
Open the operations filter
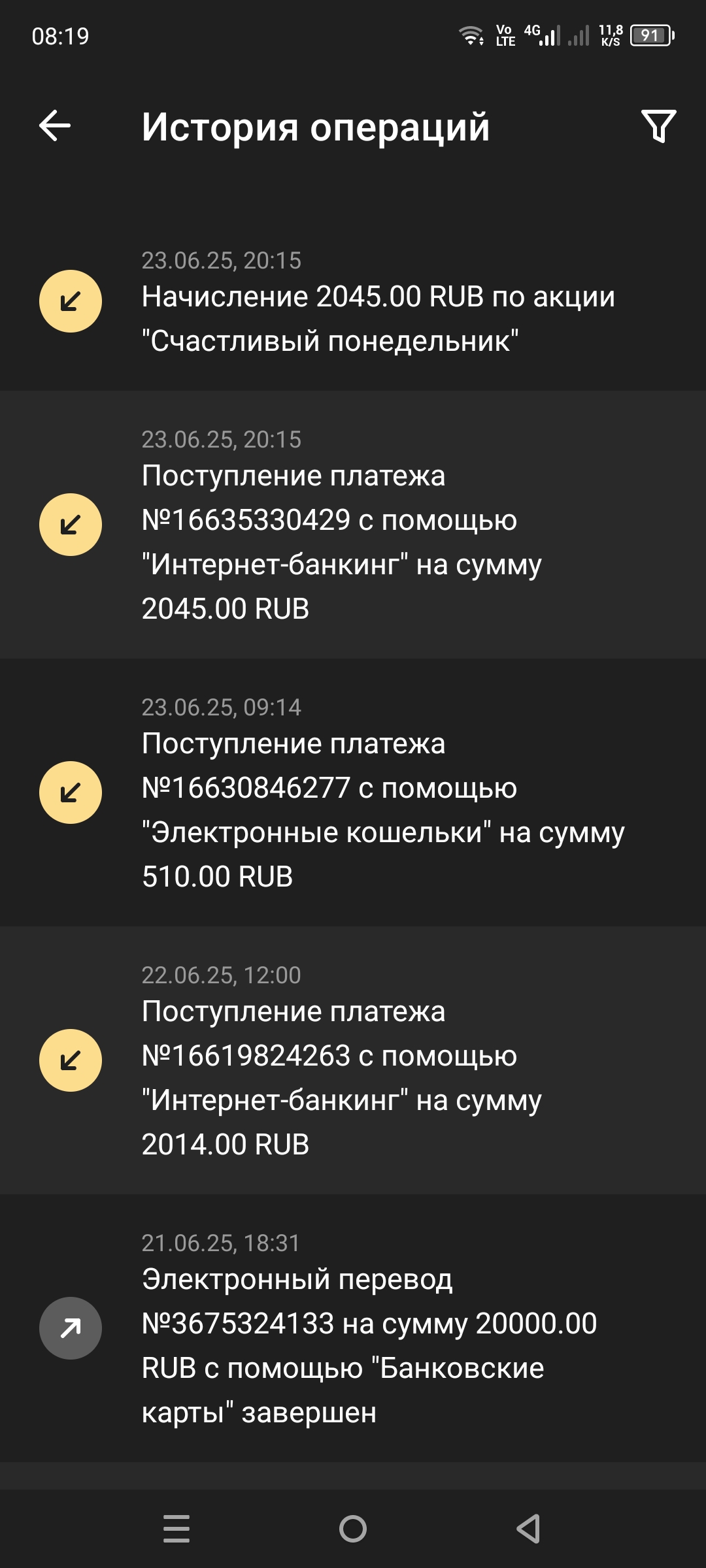[658, 125]
